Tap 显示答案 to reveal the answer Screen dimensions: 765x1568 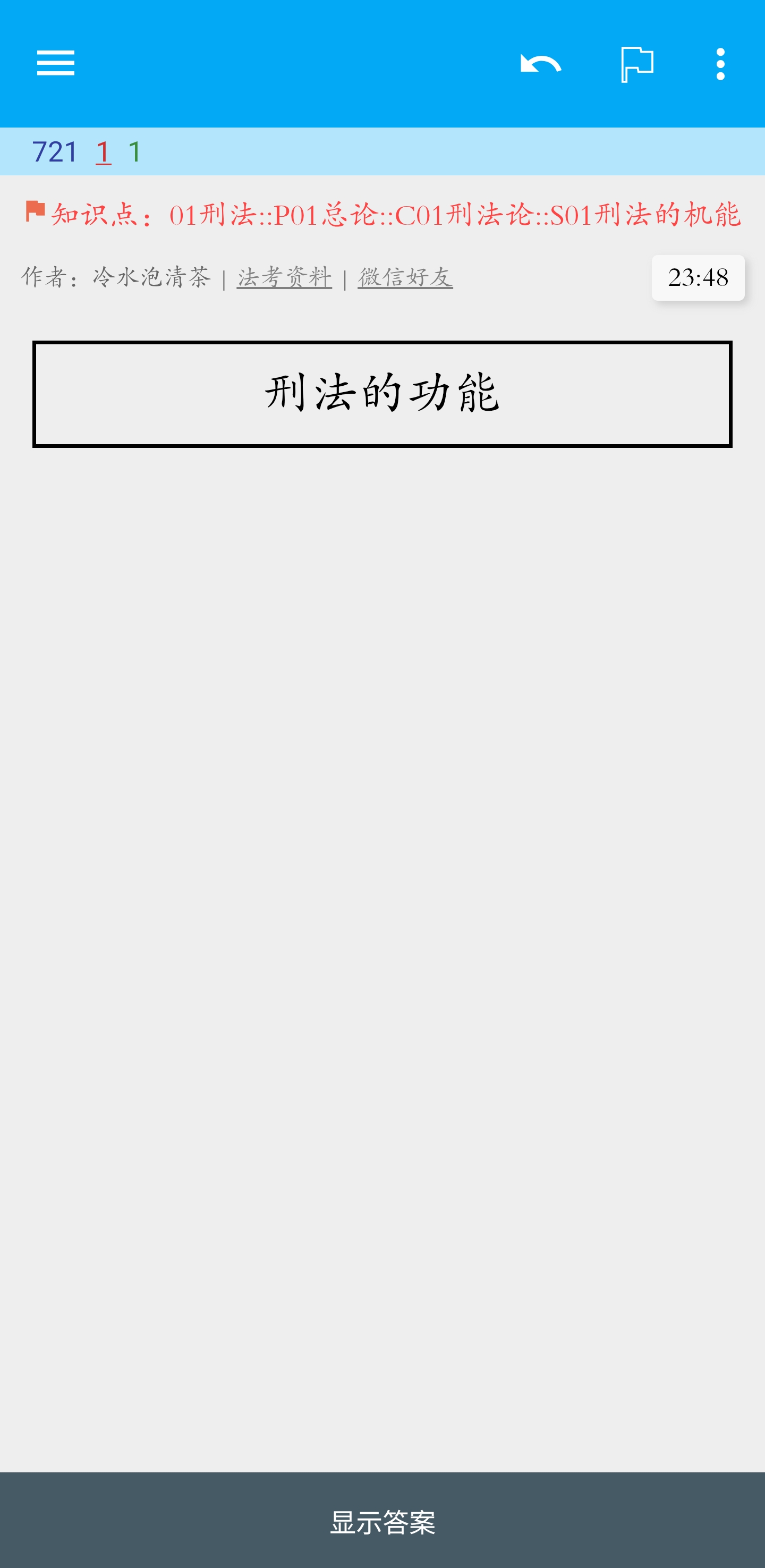tap(382, 1521)
